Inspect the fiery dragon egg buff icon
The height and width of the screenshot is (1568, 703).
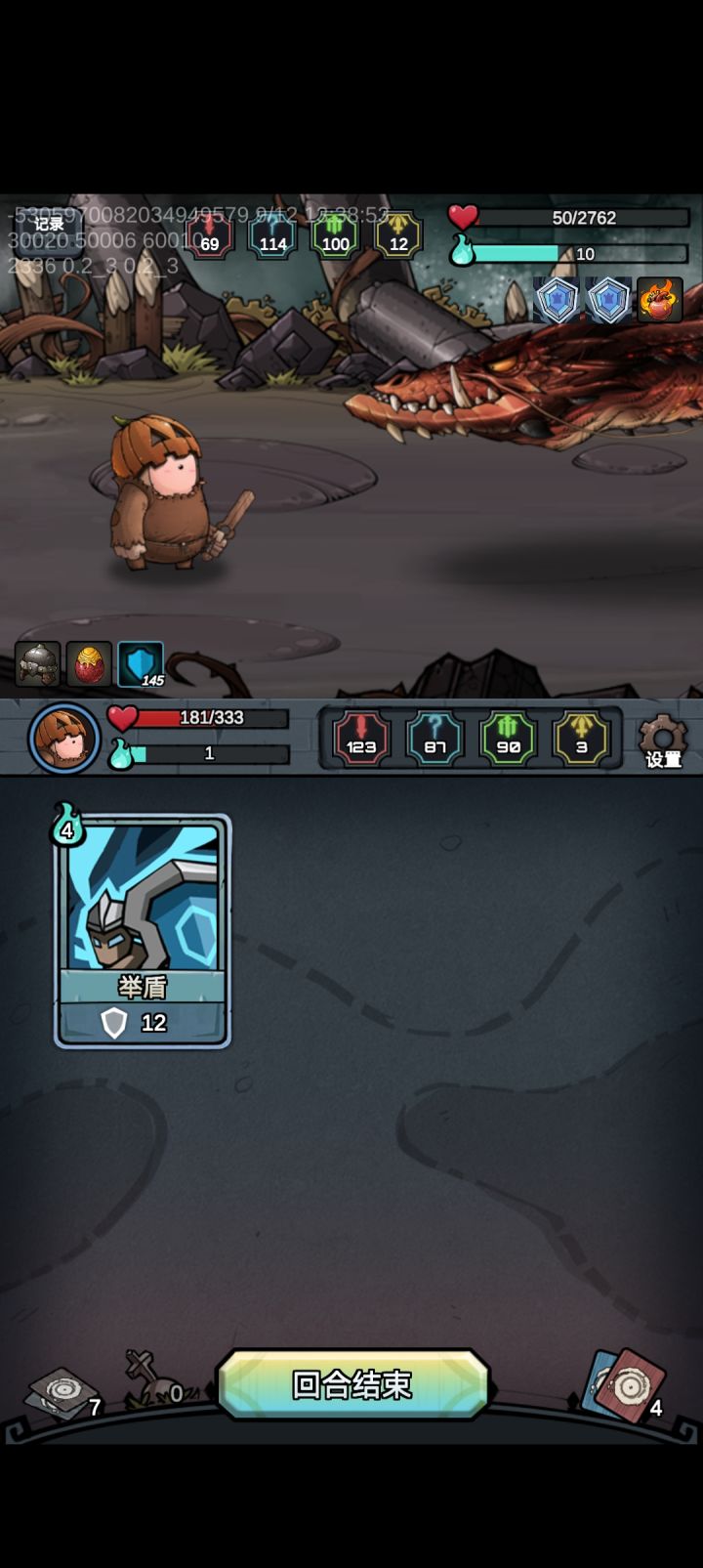660,302
